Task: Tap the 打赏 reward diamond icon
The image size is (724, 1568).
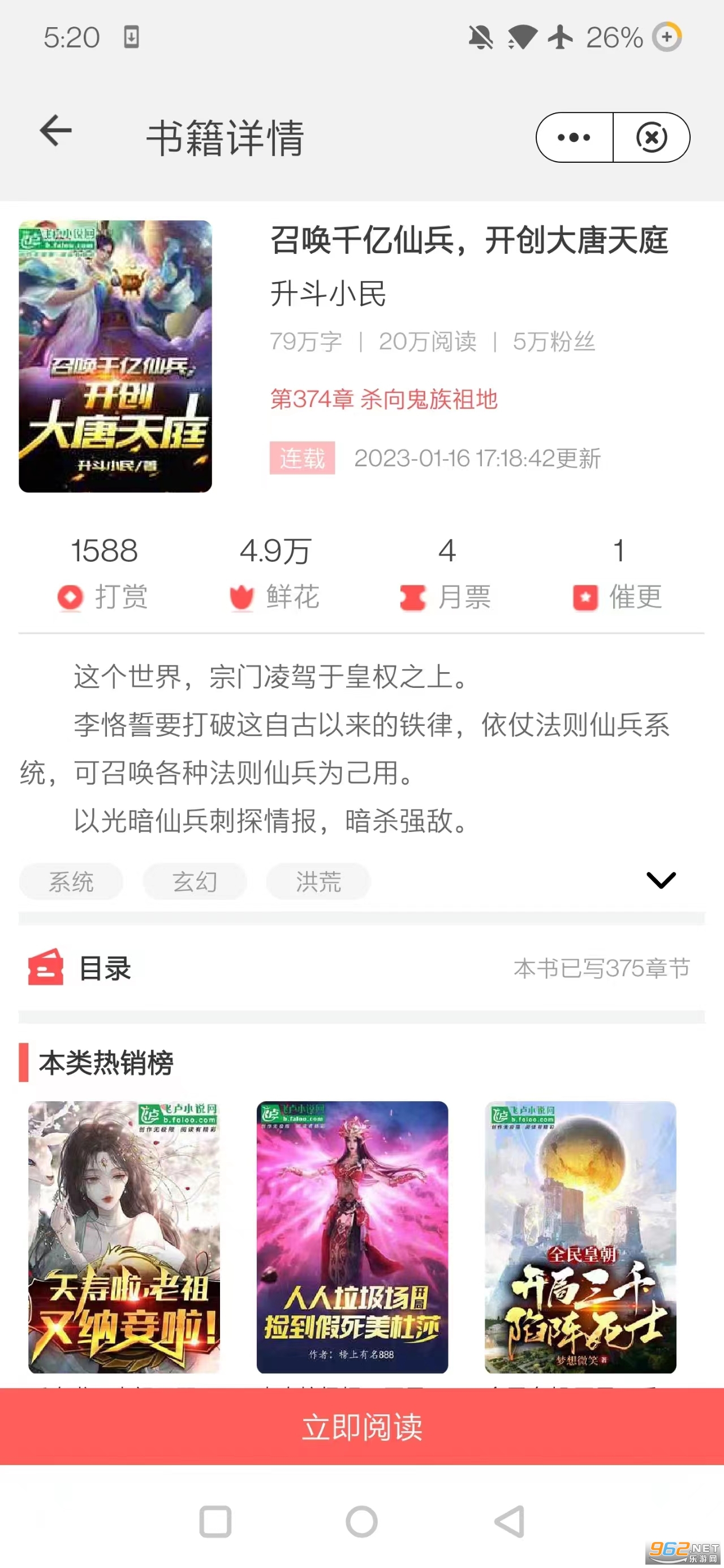Action: click(70, 596)
